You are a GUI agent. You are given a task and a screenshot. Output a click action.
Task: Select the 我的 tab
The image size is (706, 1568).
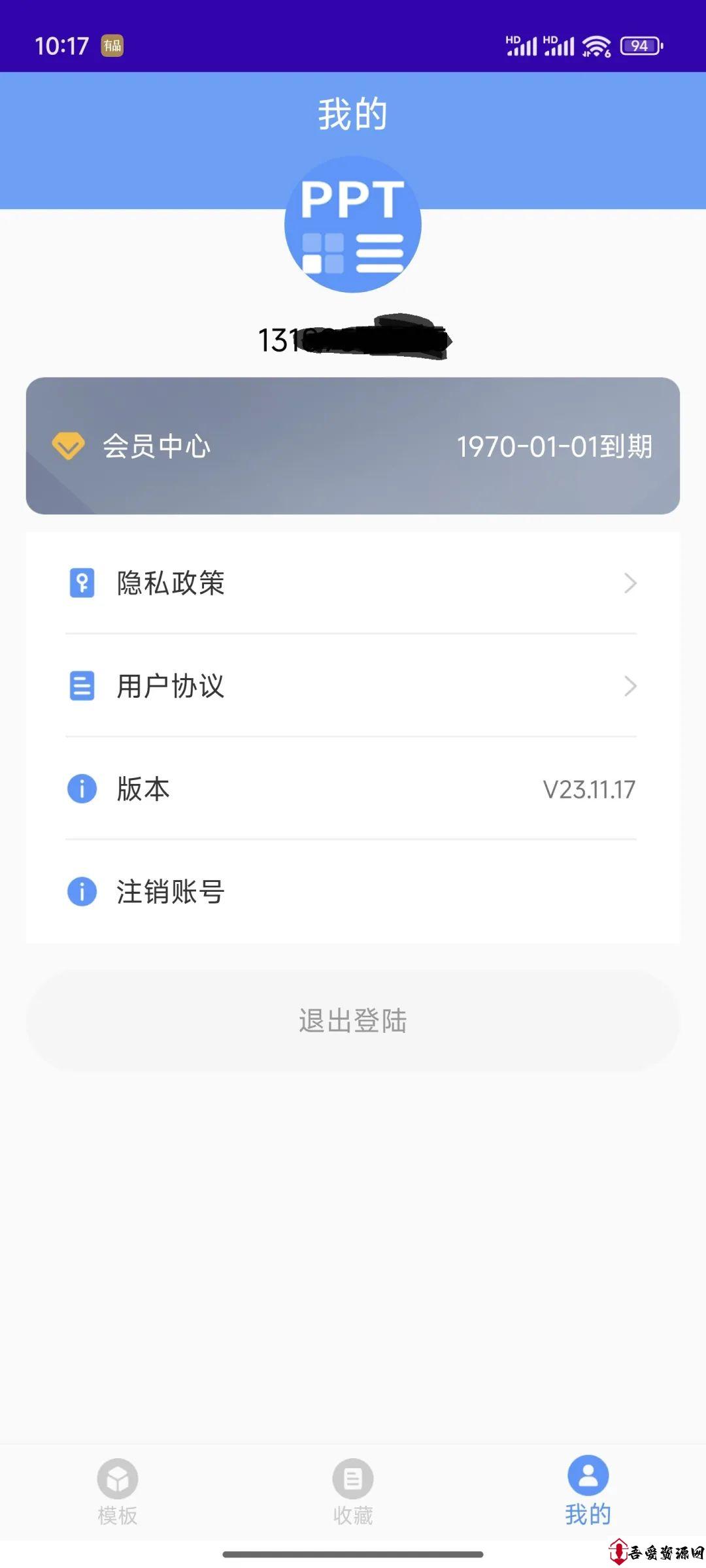[588, 1491]
